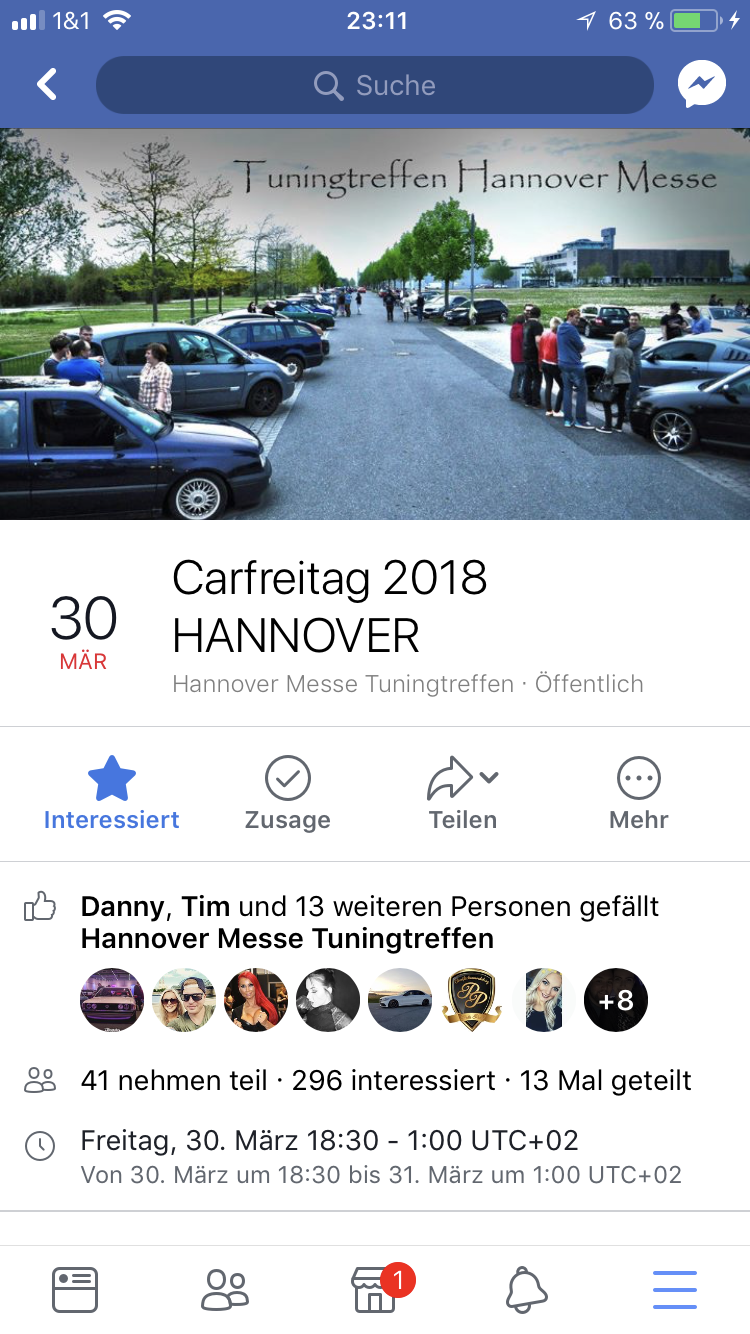The image size is (750, 1334).
Task: Open the Mehr options menu
Action: [639, 793]
